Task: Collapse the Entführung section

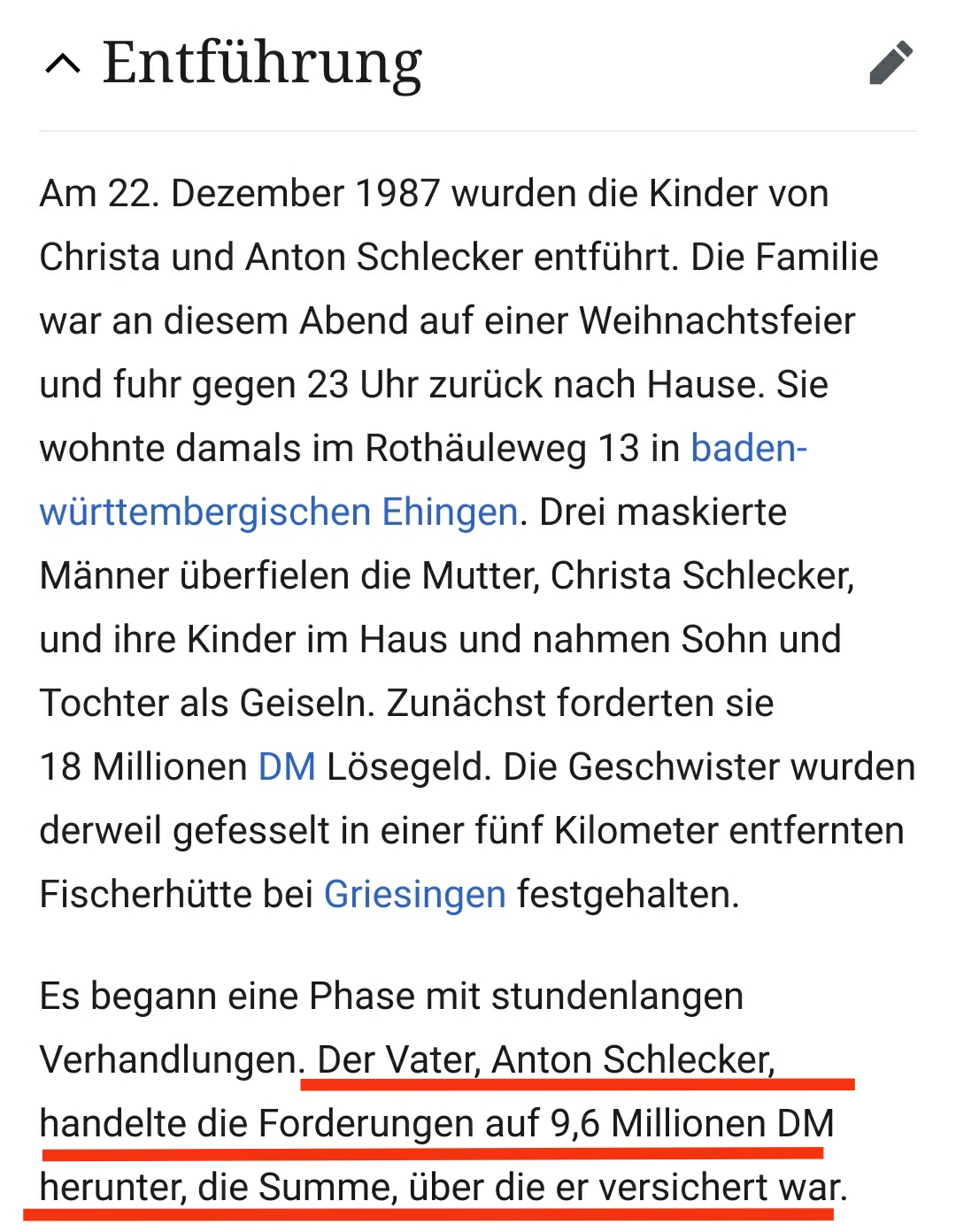Action: [62, 64]
